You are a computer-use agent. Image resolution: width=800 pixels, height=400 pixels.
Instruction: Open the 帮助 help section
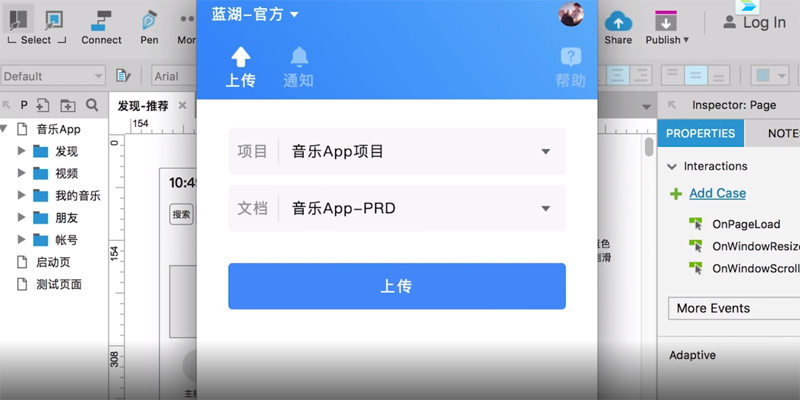click(x=570, y=67)
